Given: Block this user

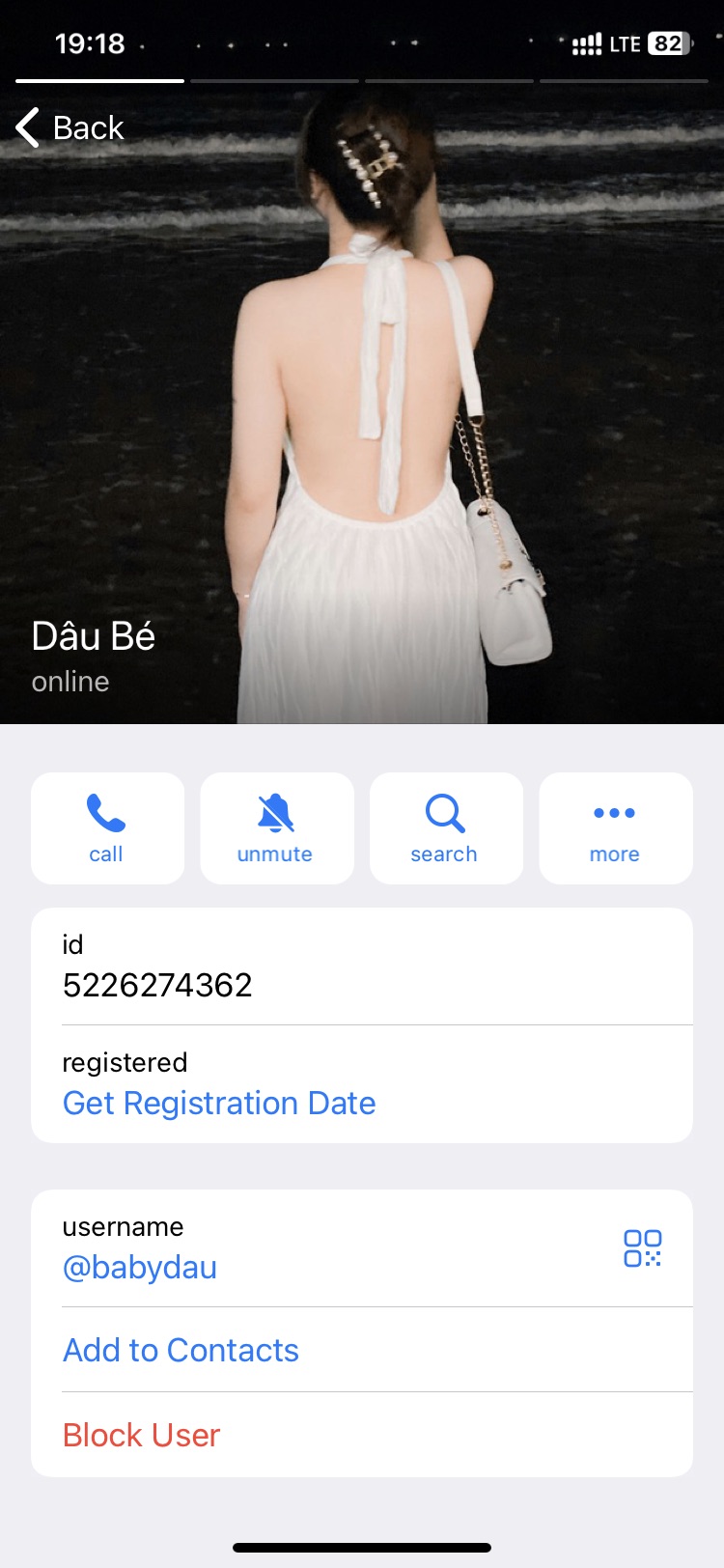Looking at the screenshot, I should 141,1435.
